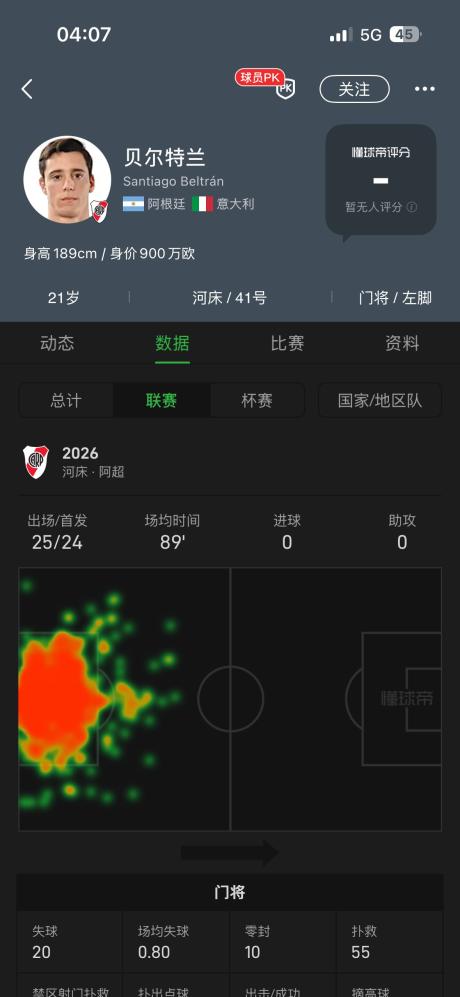Show 杯赛 cup statistics

click(257, 401)
